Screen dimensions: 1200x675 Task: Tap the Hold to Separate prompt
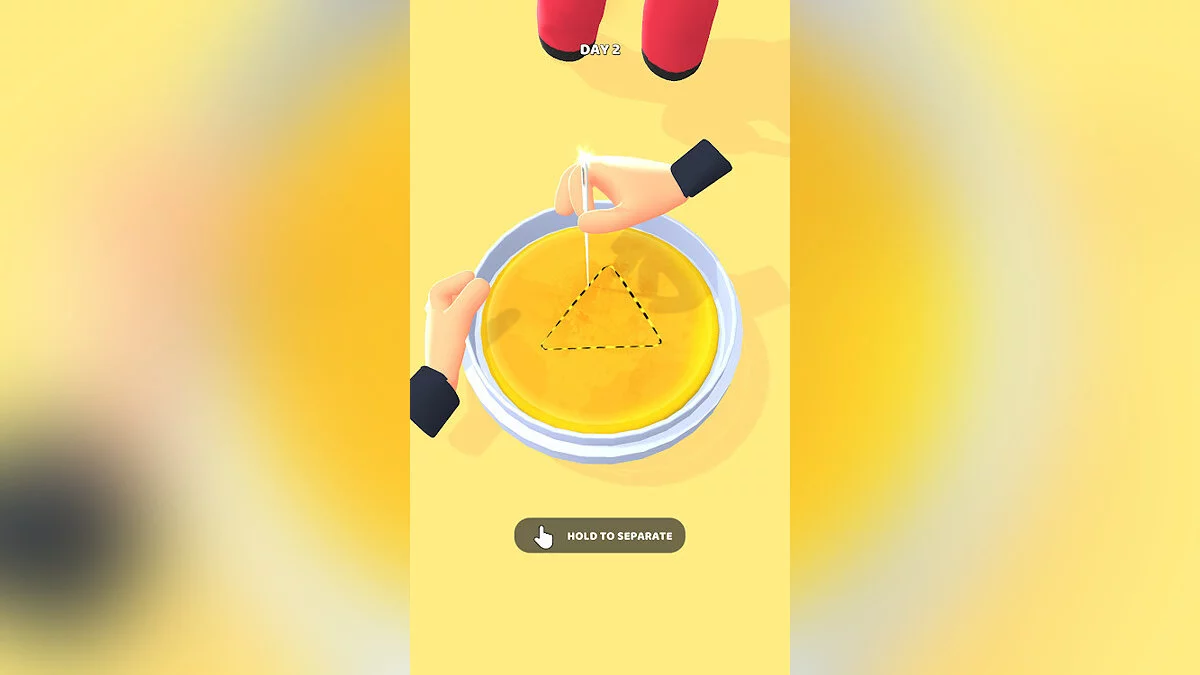click(600, 536)
